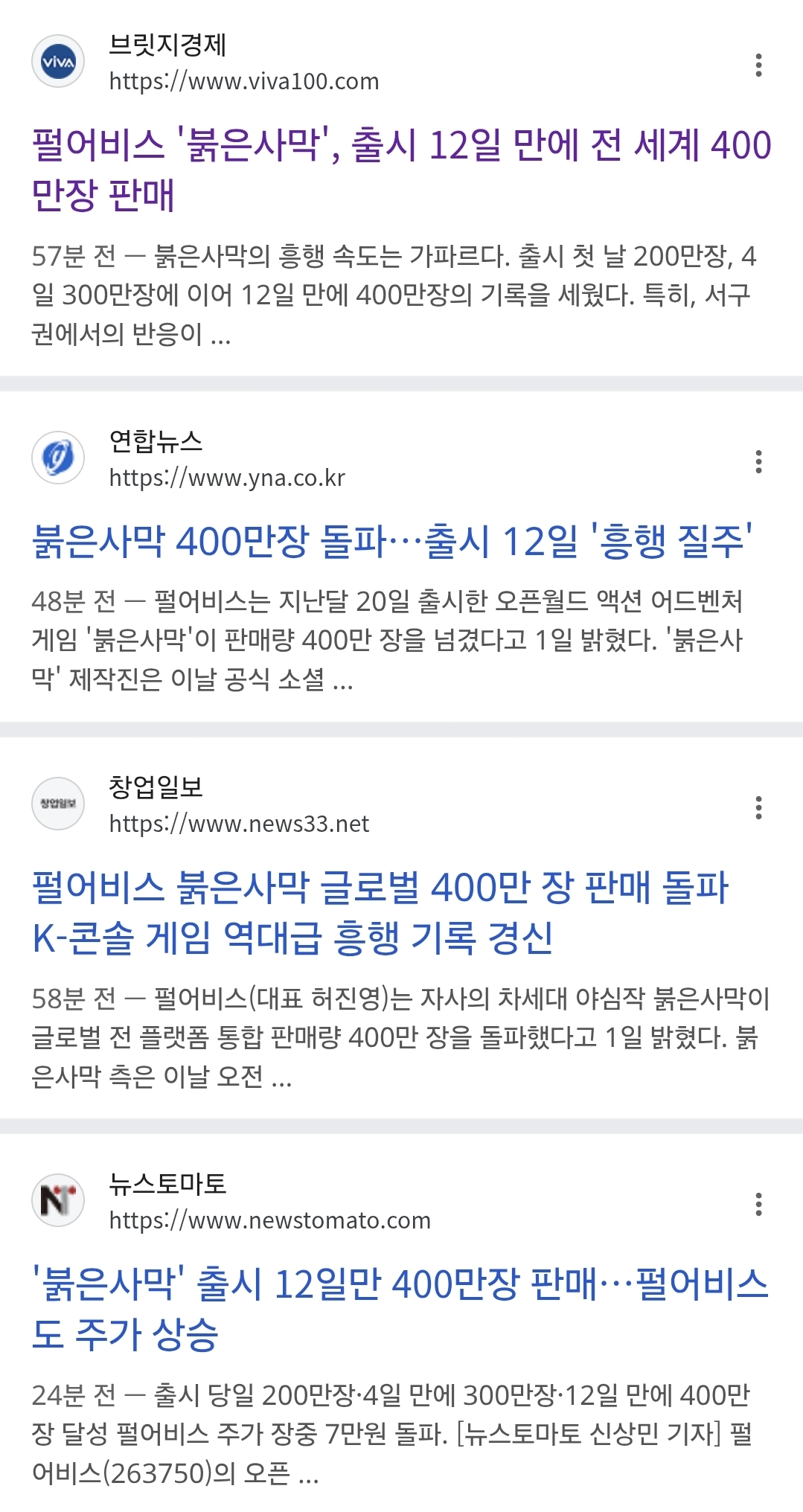Open the overflow menu for the 브릿지경제 result
The height and width of the screenshot is (1512, 803).
click(758, 65)
